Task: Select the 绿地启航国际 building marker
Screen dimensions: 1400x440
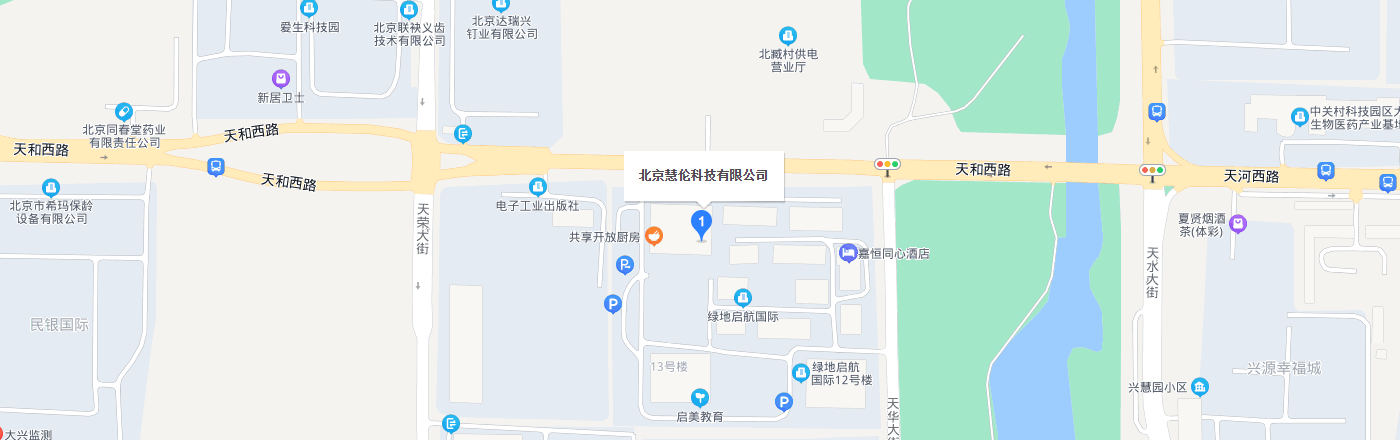Action: tap(742, 297)
